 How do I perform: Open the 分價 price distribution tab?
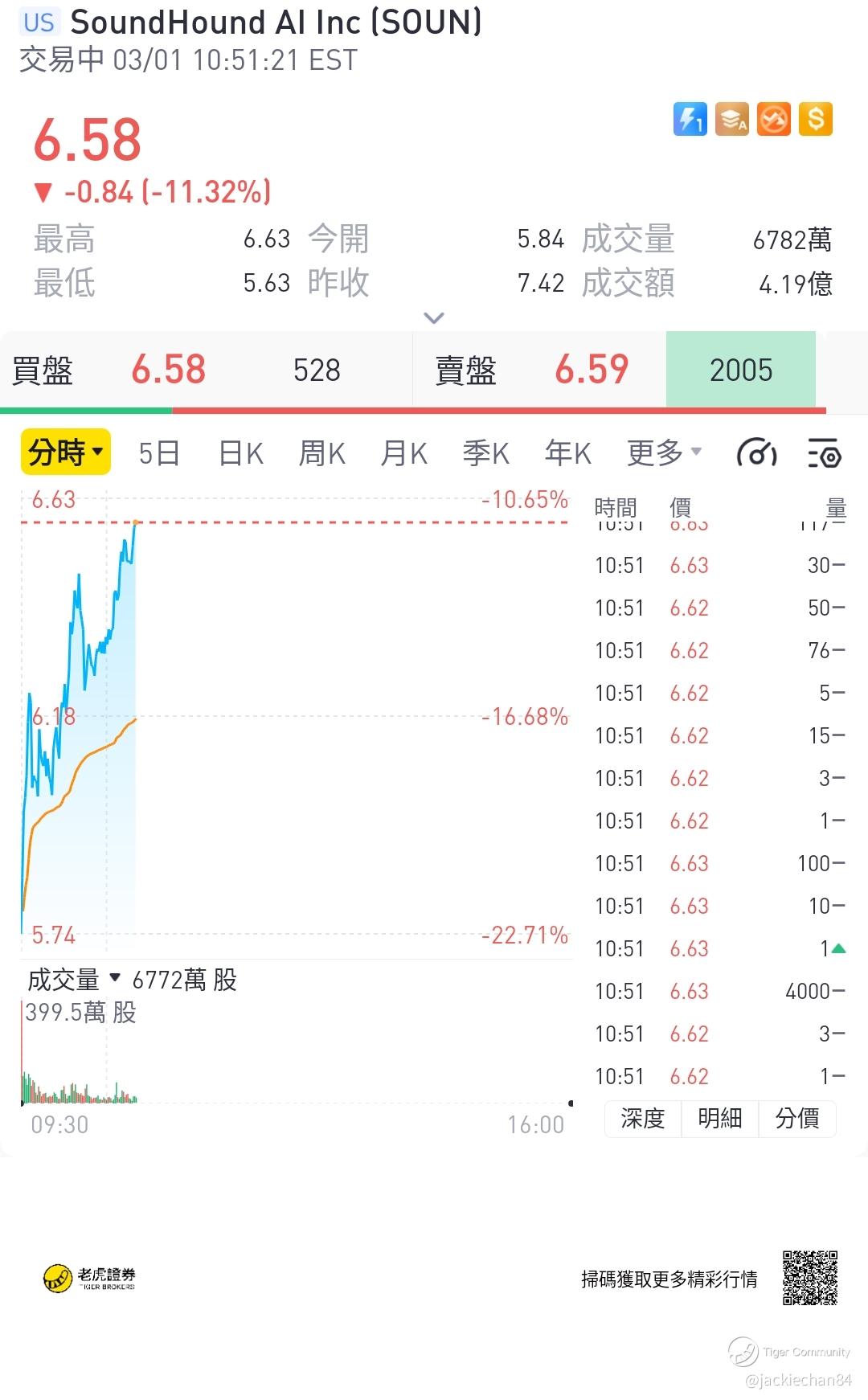797,1118
